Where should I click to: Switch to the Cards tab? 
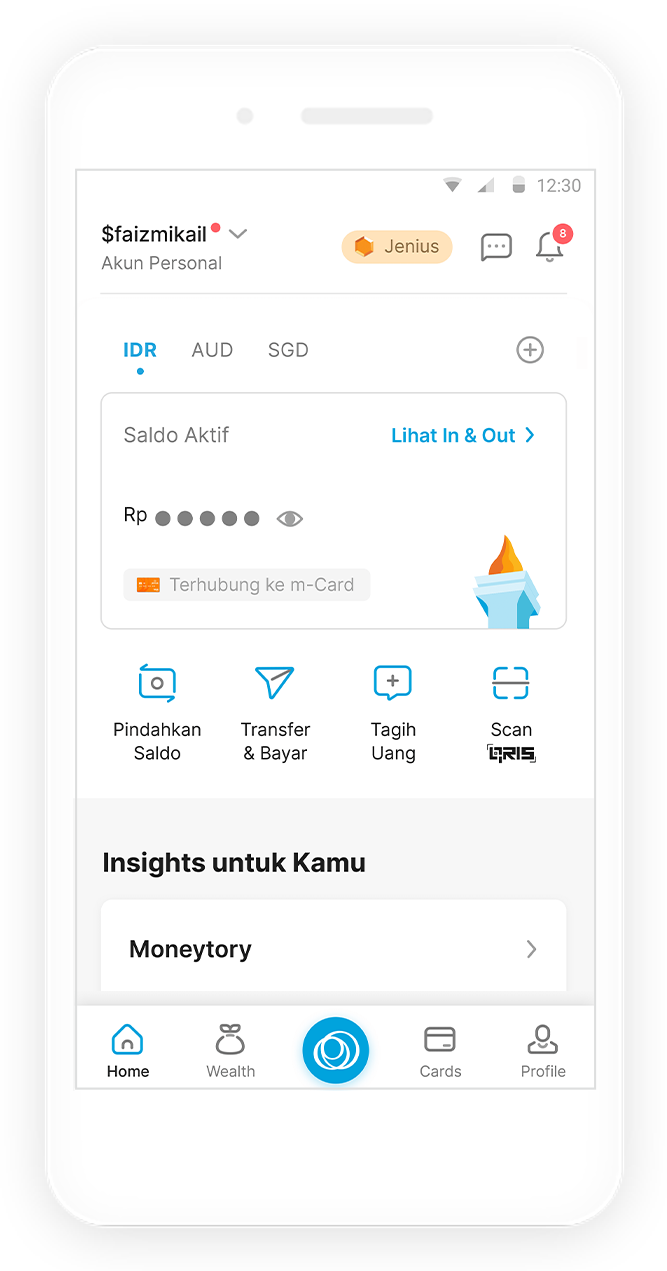click(440, 1051)
